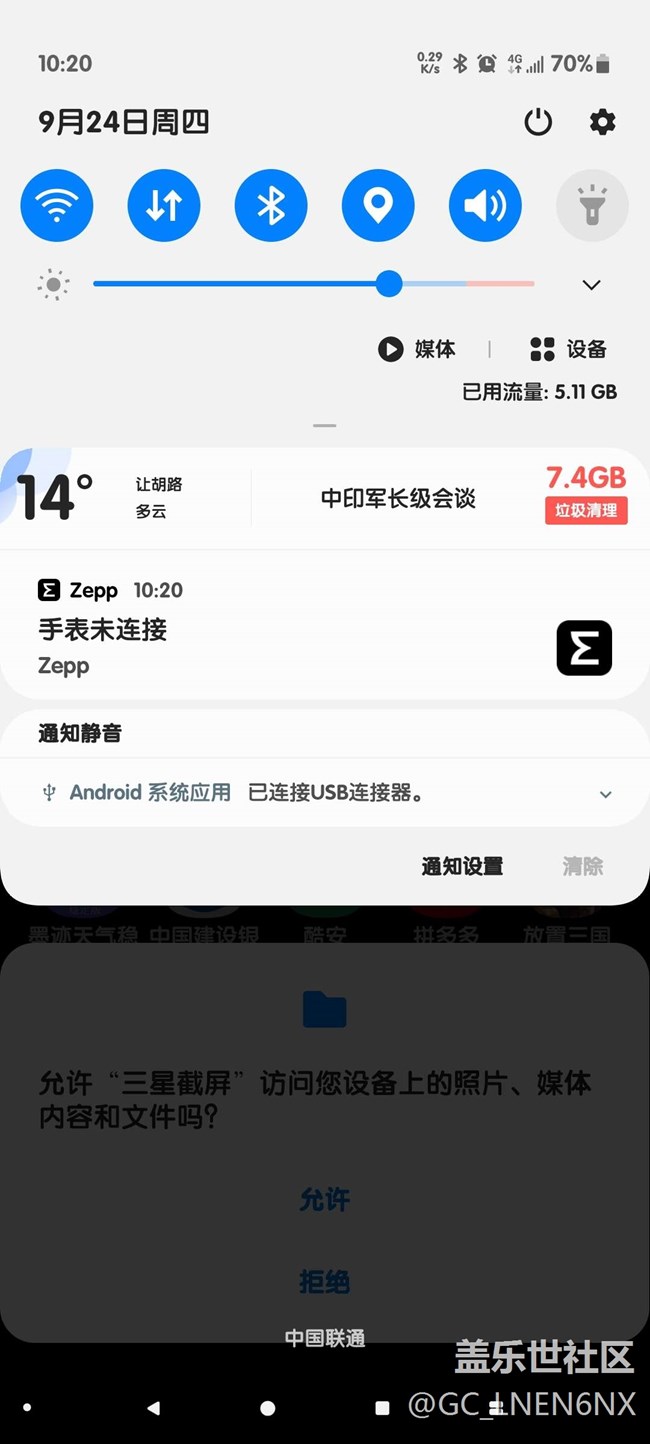Toggle location quick setting
This screenshot has width=650, height=1444.
pyautogui.click(x=378, y=205)
